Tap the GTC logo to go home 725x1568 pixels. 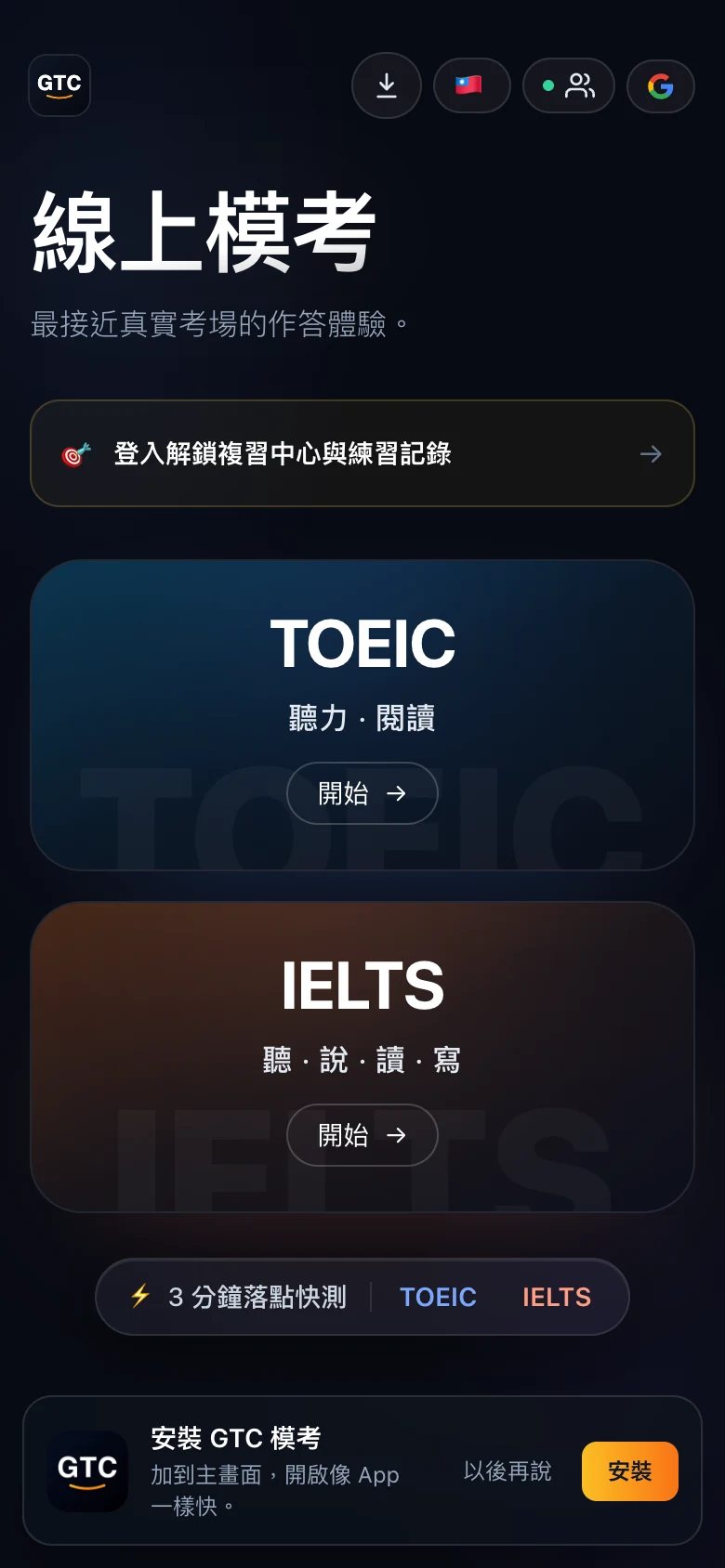(59, 85)
